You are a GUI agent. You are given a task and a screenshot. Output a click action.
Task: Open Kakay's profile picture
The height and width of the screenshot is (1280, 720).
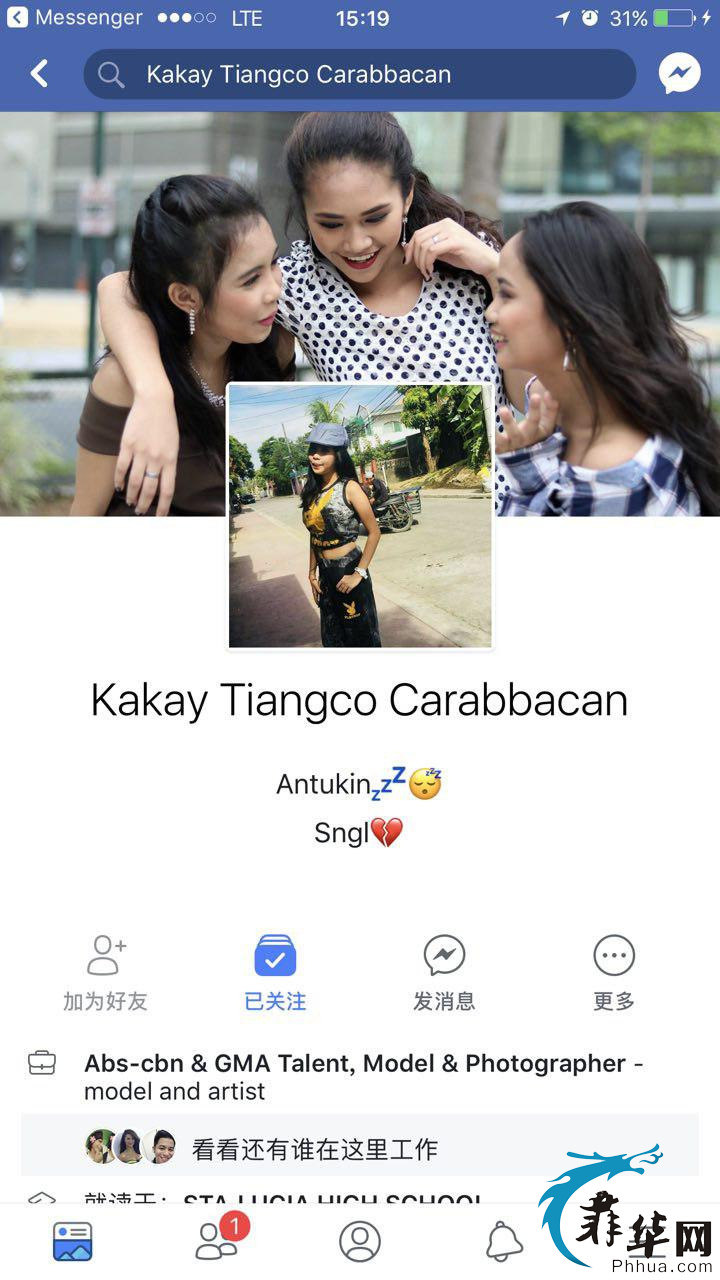tap(360, 516)
